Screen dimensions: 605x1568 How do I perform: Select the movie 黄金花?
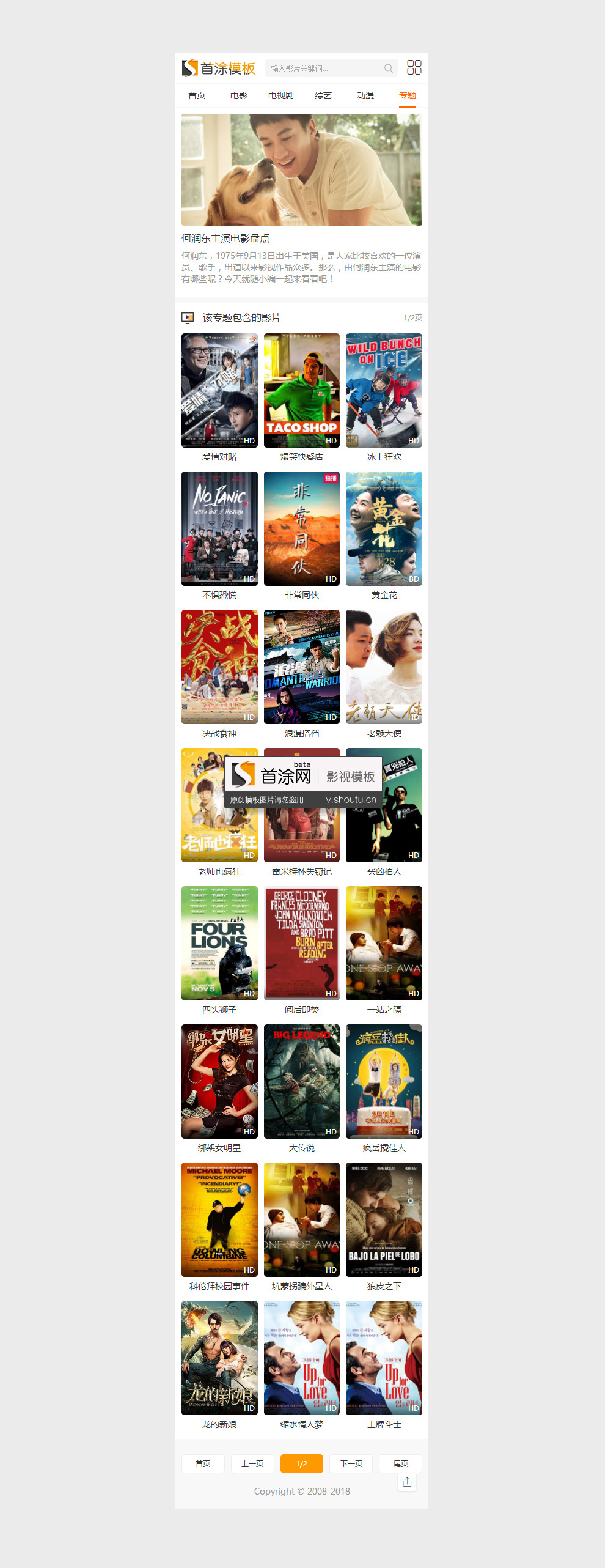click(x=384, y=528)
